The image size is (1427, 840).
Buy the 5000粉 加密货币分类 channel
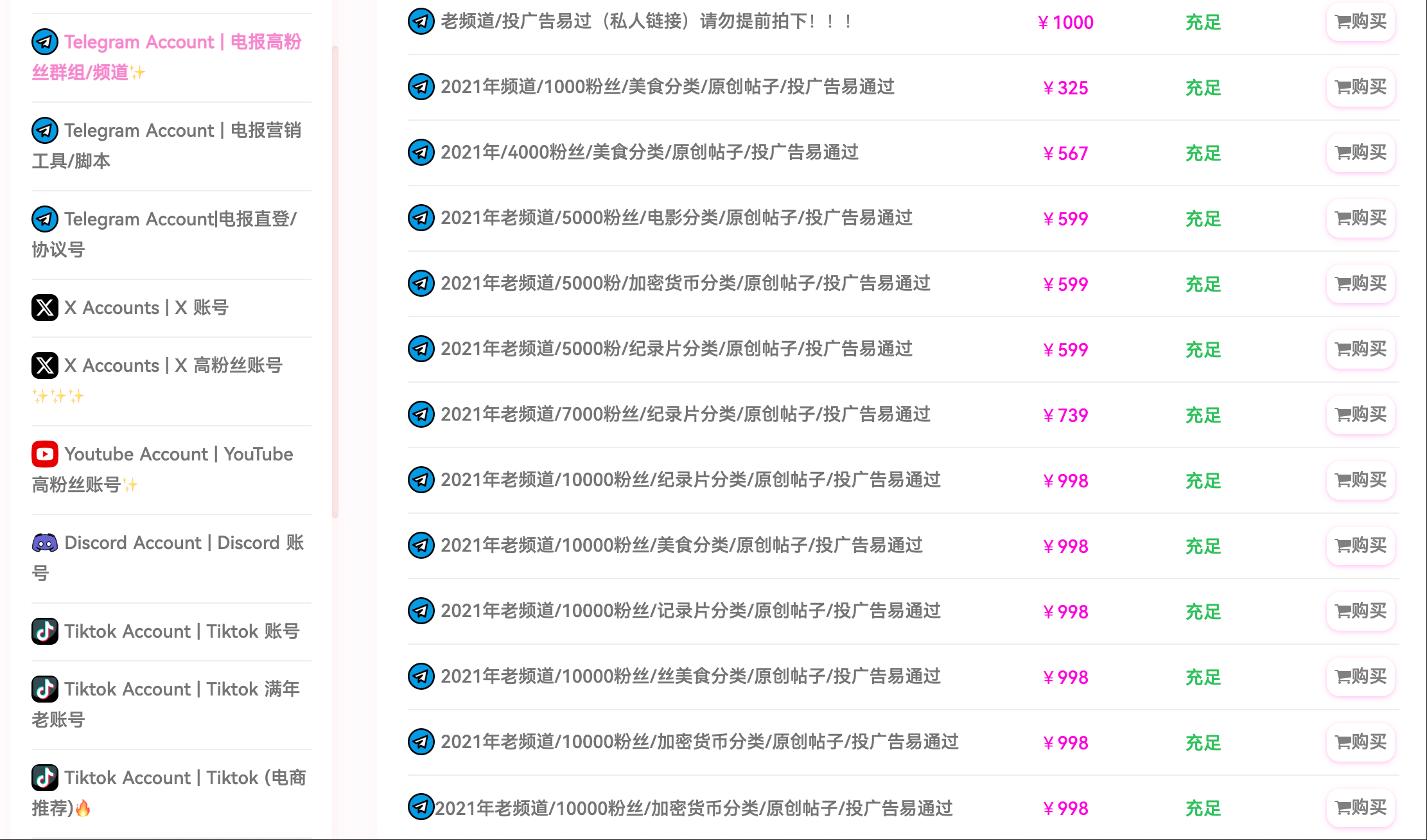(x=1360, y=283)
